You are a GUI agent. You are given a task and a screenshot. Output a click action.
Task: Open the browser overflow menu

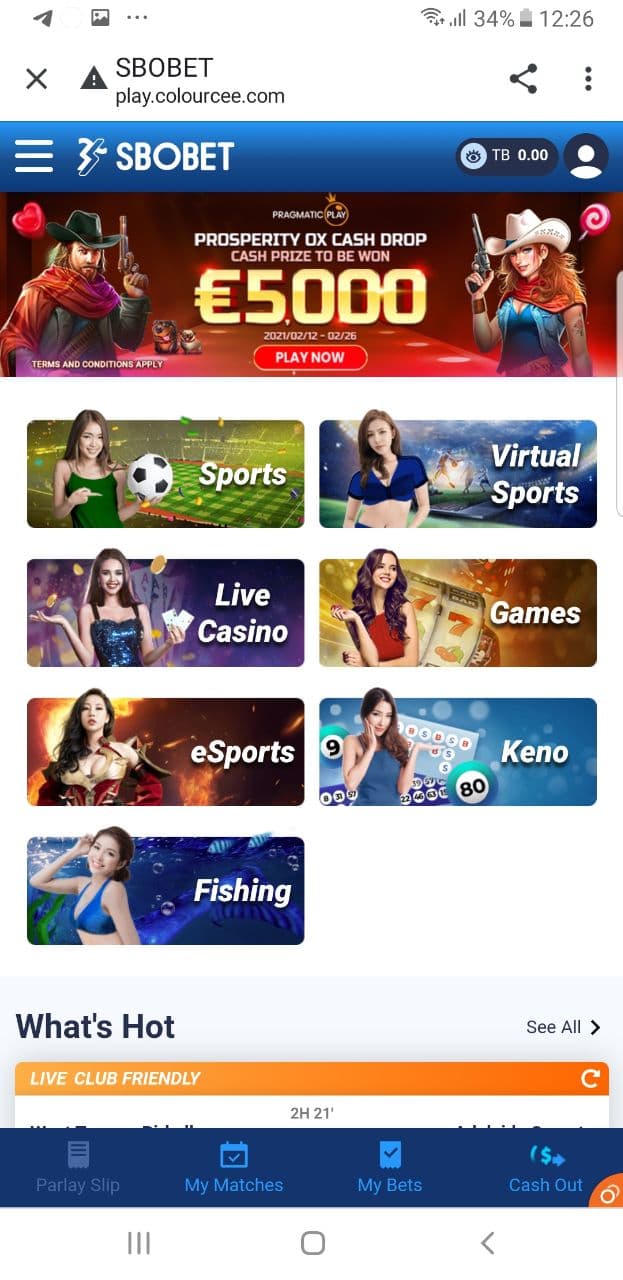click(x=588, y=79)
